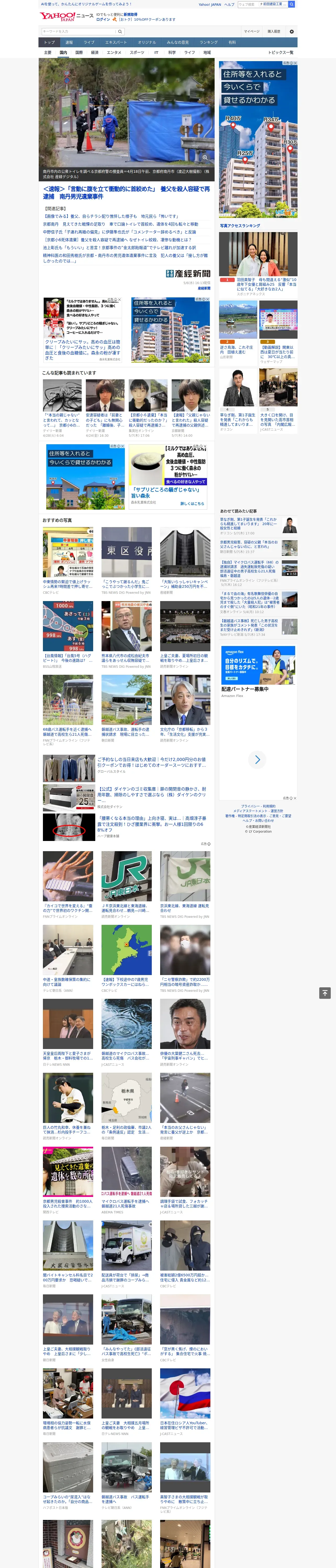Switch to the ランキング tab

point(209,42)
